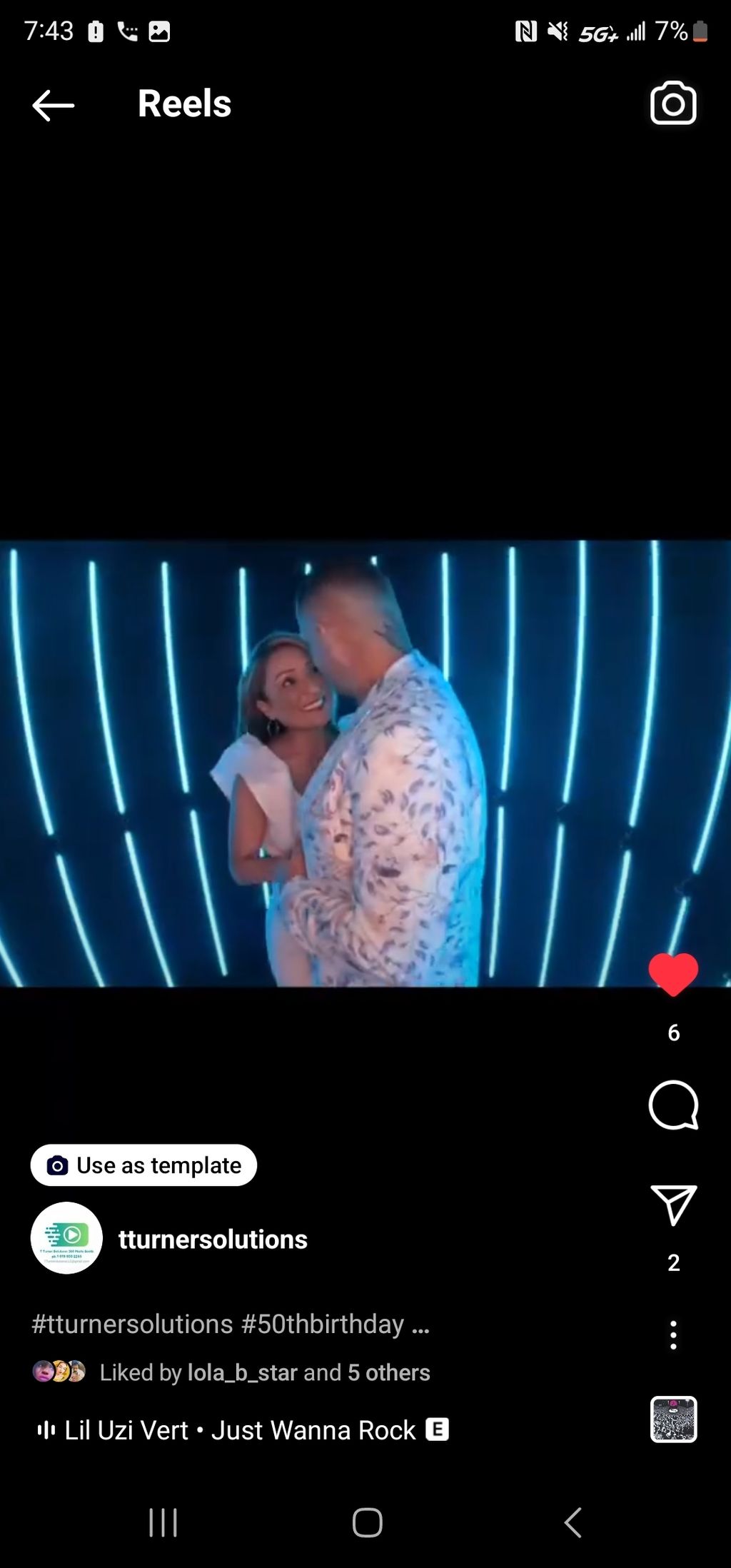Unlike this reel with the heart icon

pos(672,974)
